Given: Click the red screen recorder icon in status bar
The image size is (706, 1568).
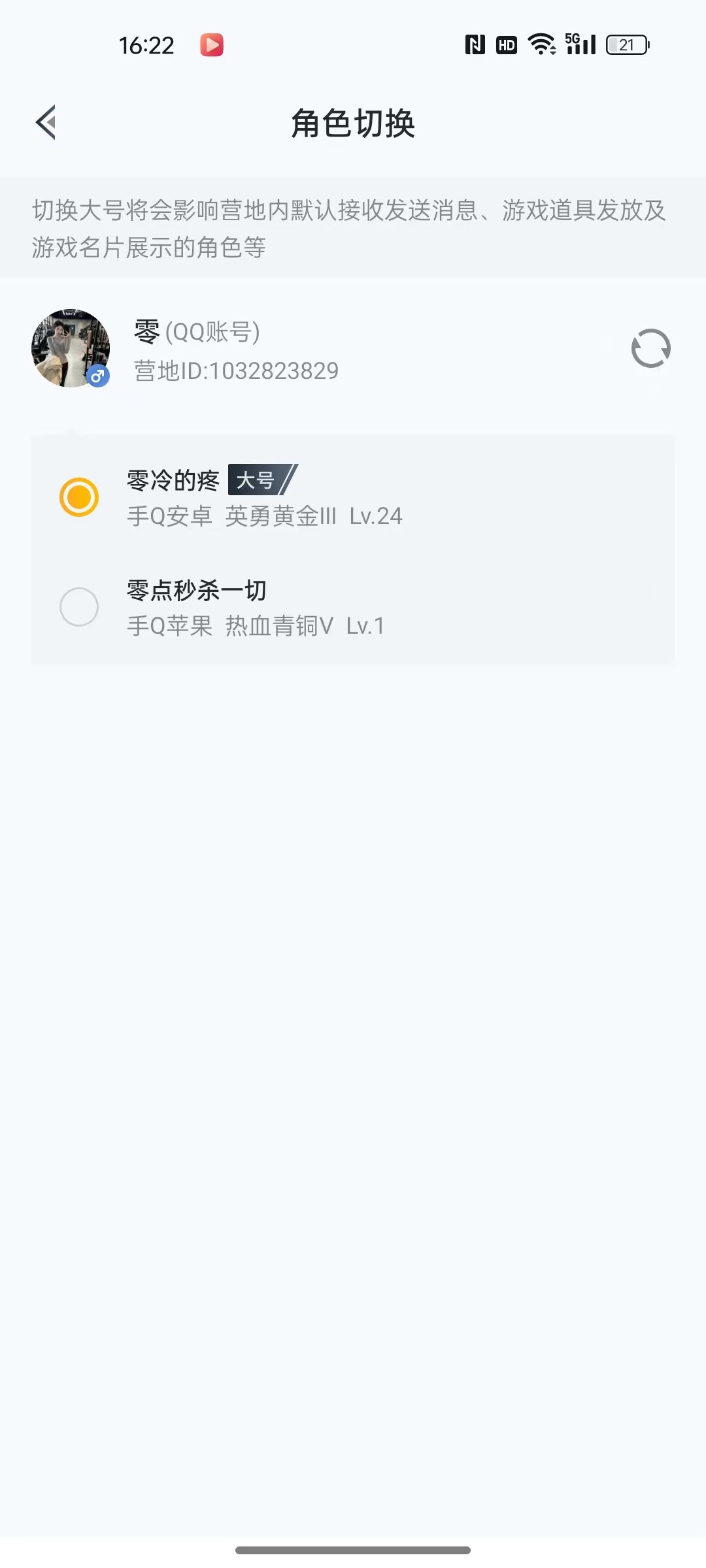Looking at the screenshot, I should coord(210,44).
